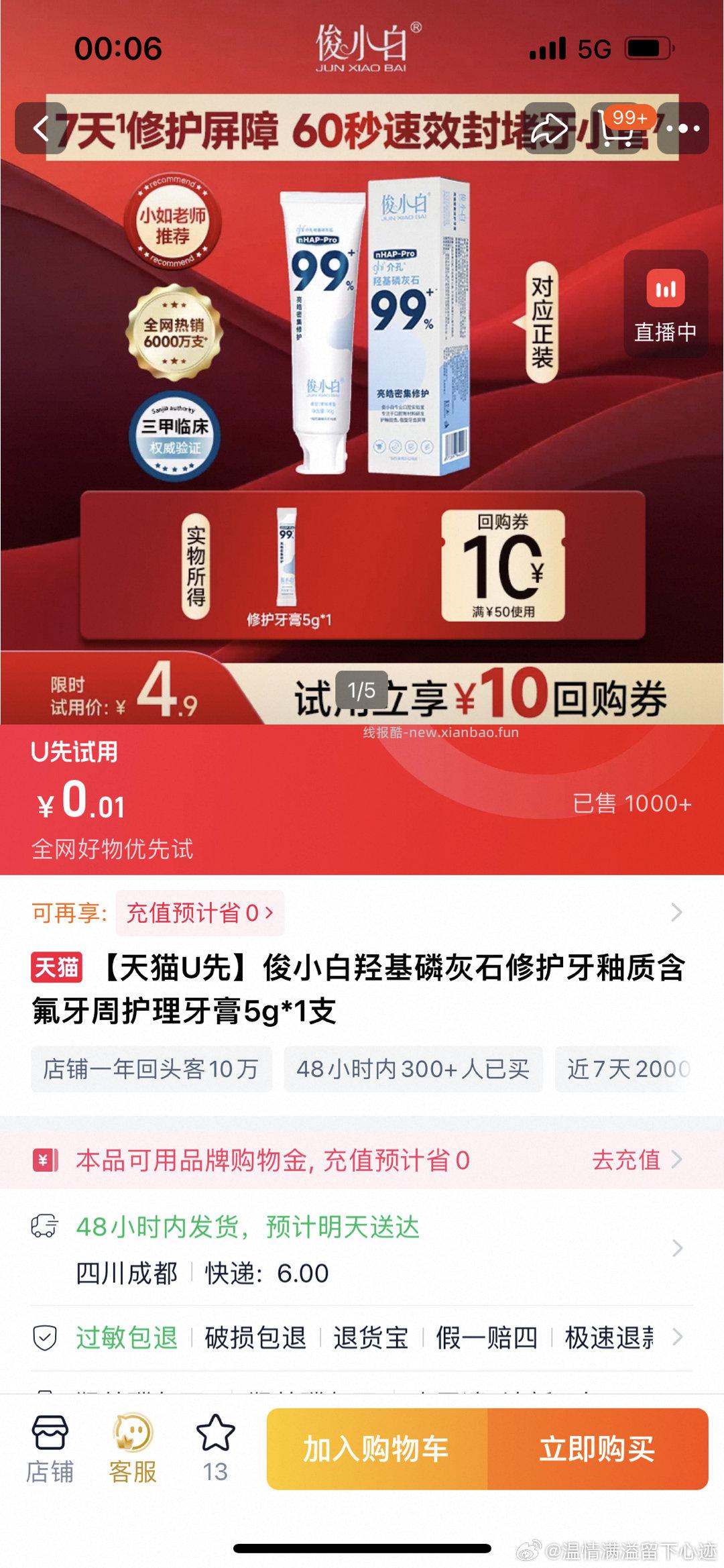Screen dimensions: 724x1568
Task: Open the shopping cart with 99+ badge
Action: tap(617, 131)
